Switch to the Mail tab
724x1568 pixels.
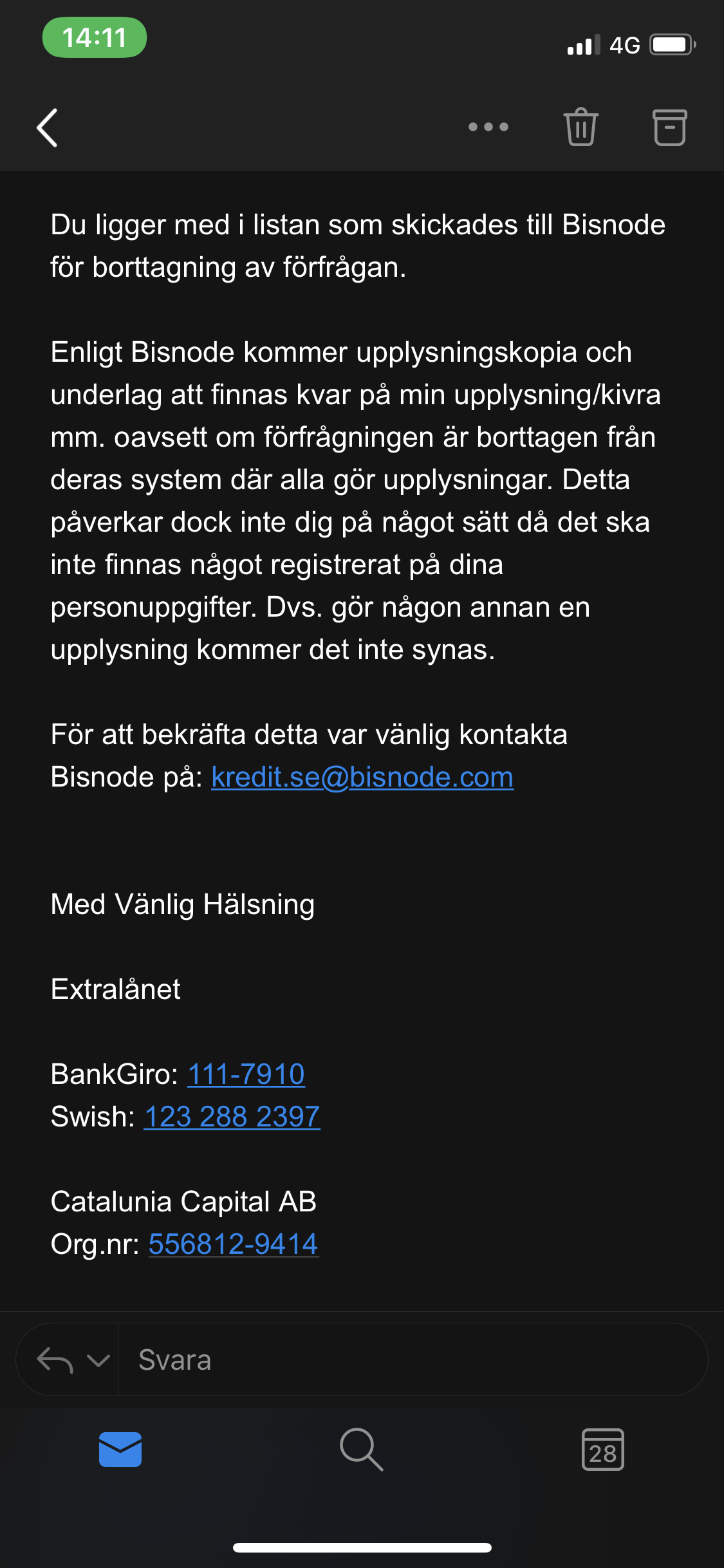[120, 1449]
